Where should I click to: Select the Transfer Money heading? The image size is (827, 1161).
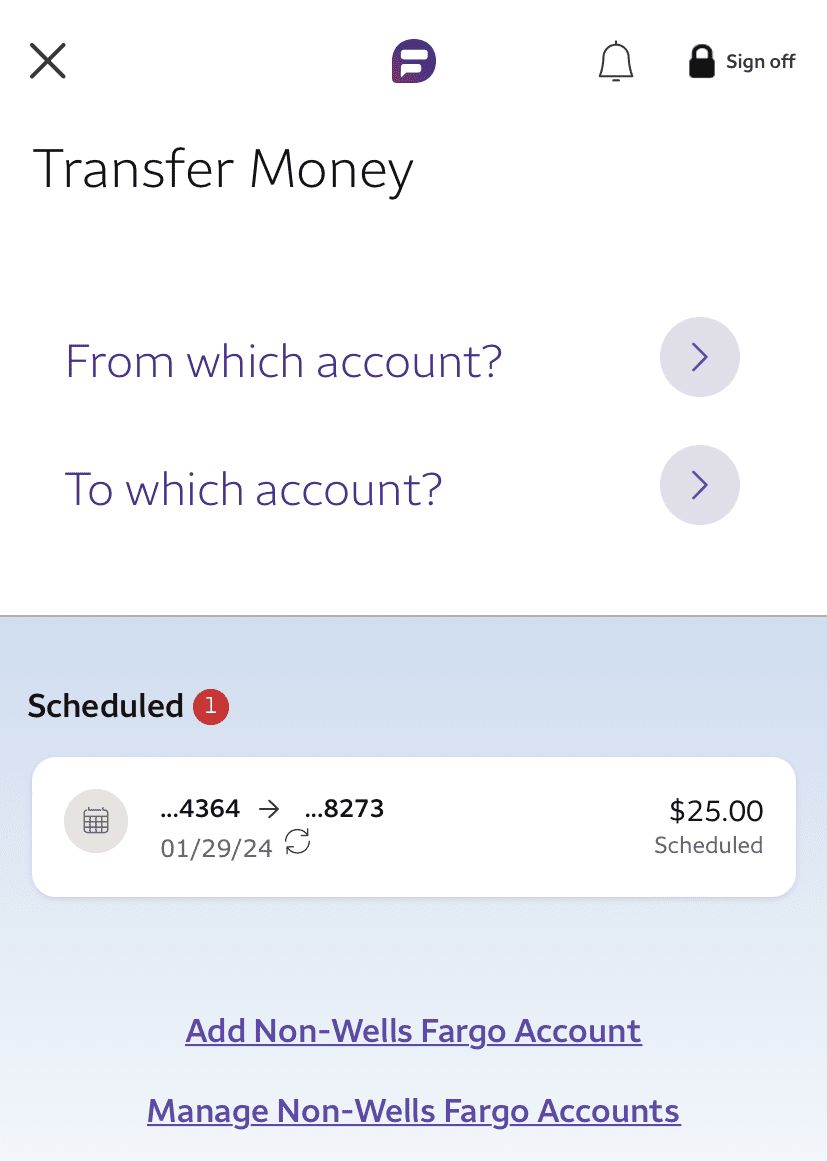click(x=224, y=169)
